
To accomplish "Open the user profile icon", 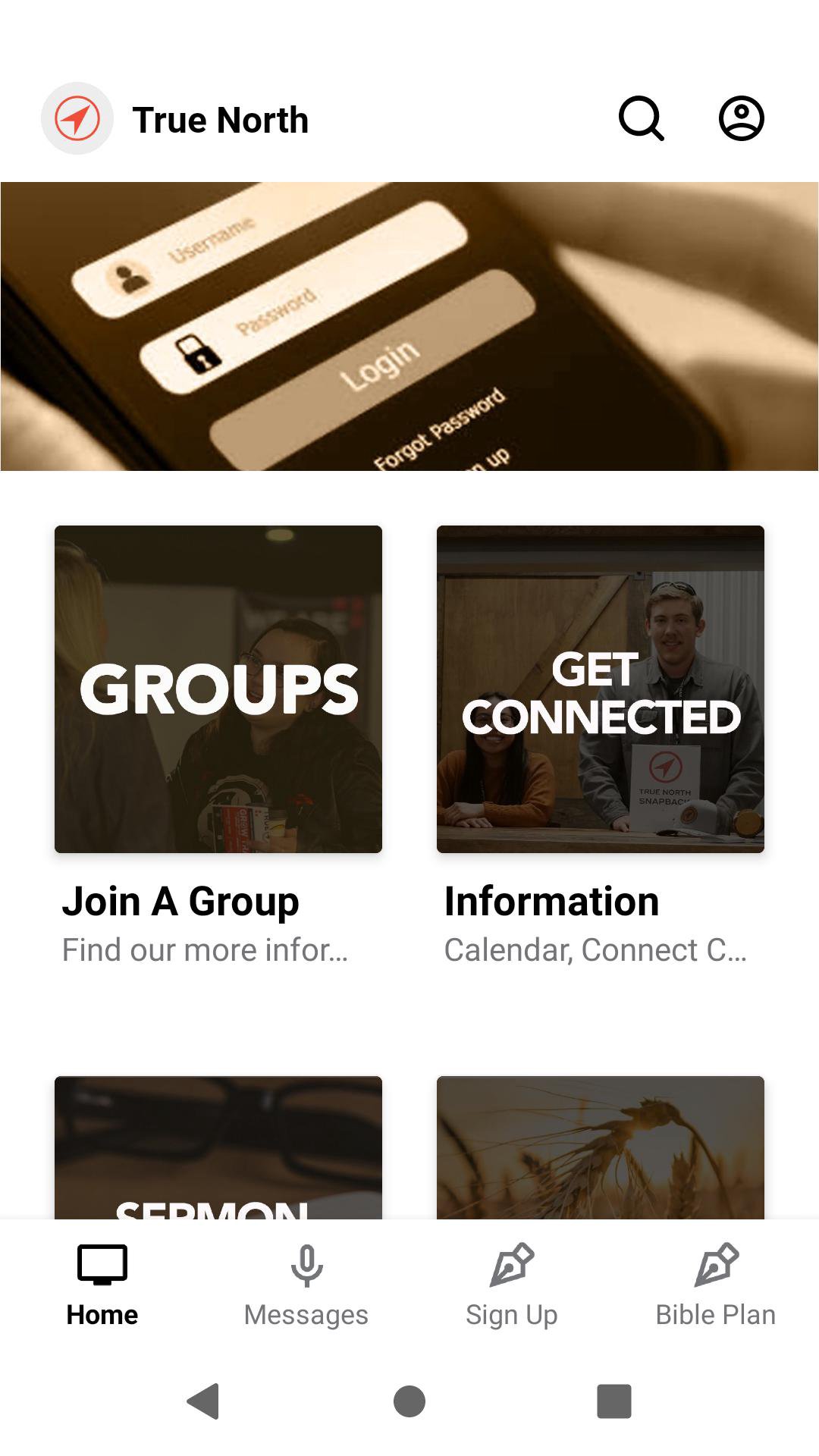I will pyautogui.click(x=741, y=118).
